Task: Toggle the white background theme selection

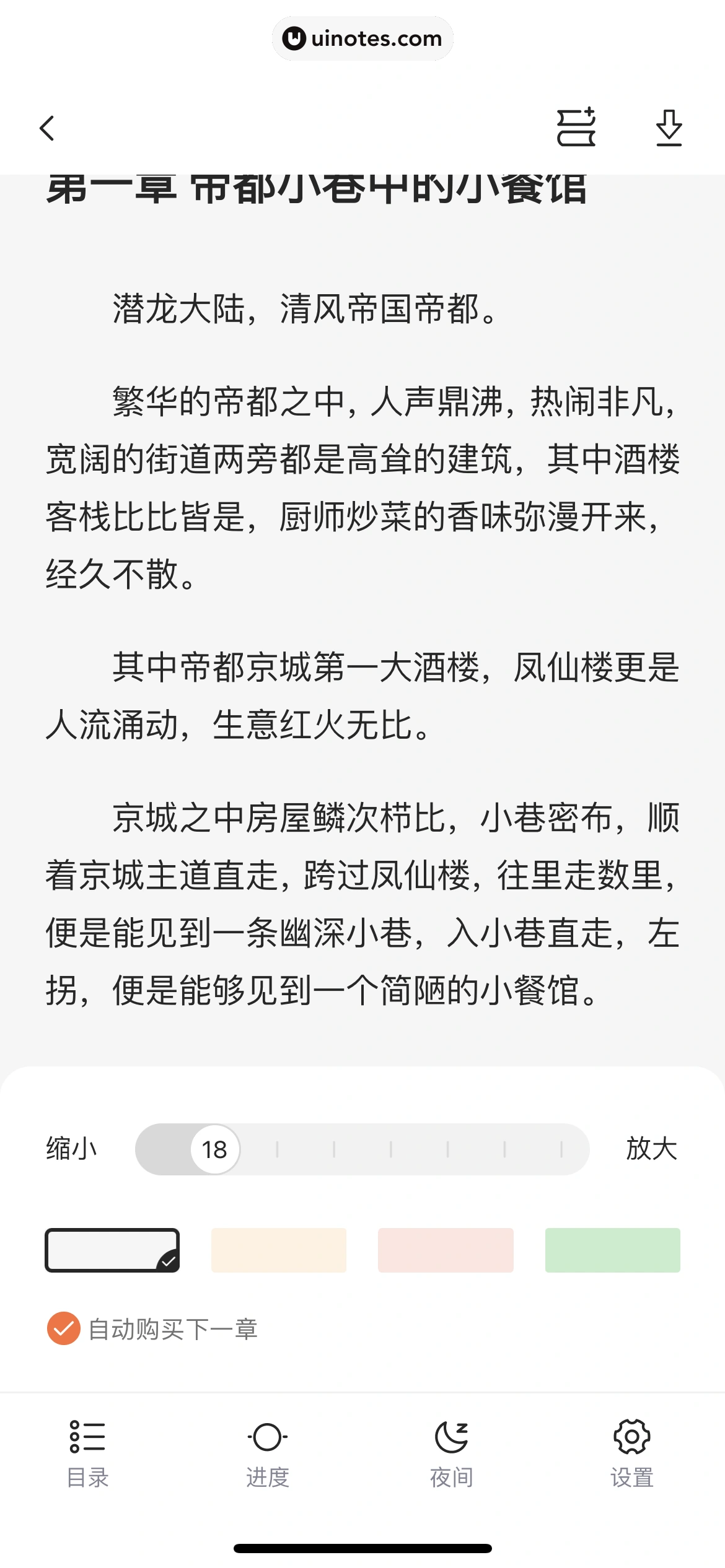Action: click(x=112, y=1251)
